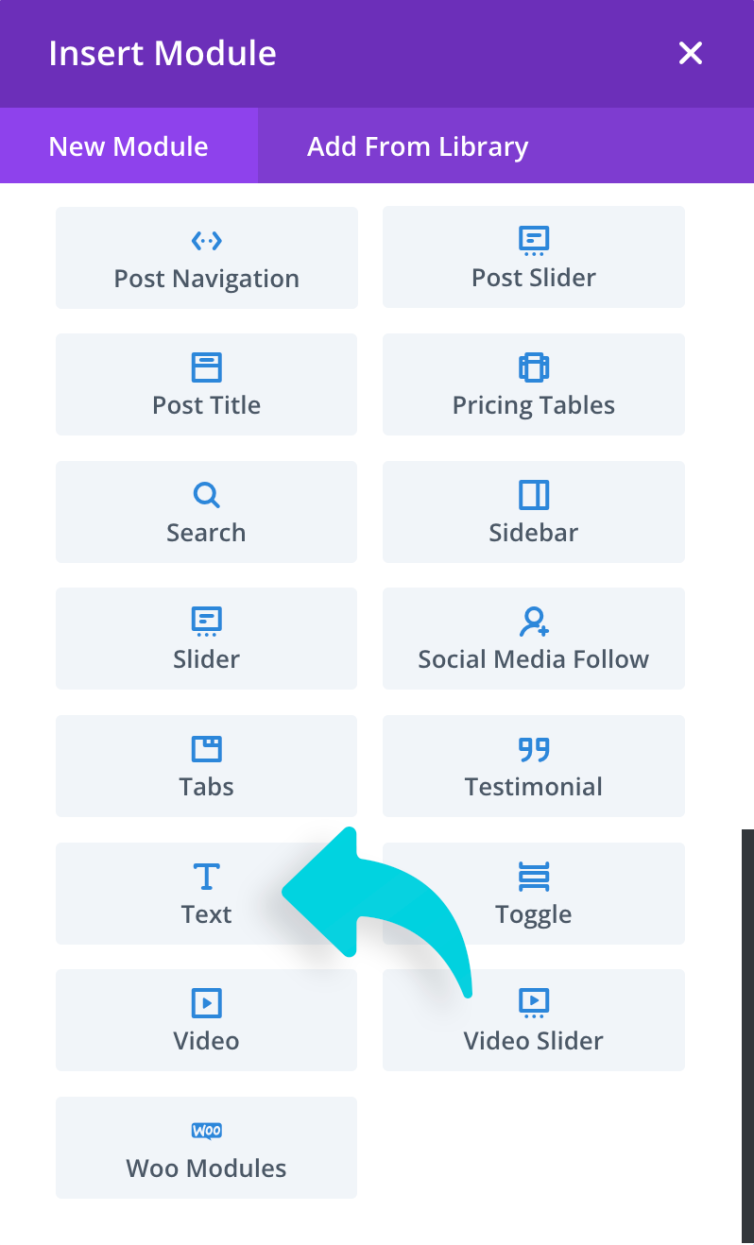Insert the Testimonial module
Screen dimensions: 754x1245
(533, 766)
